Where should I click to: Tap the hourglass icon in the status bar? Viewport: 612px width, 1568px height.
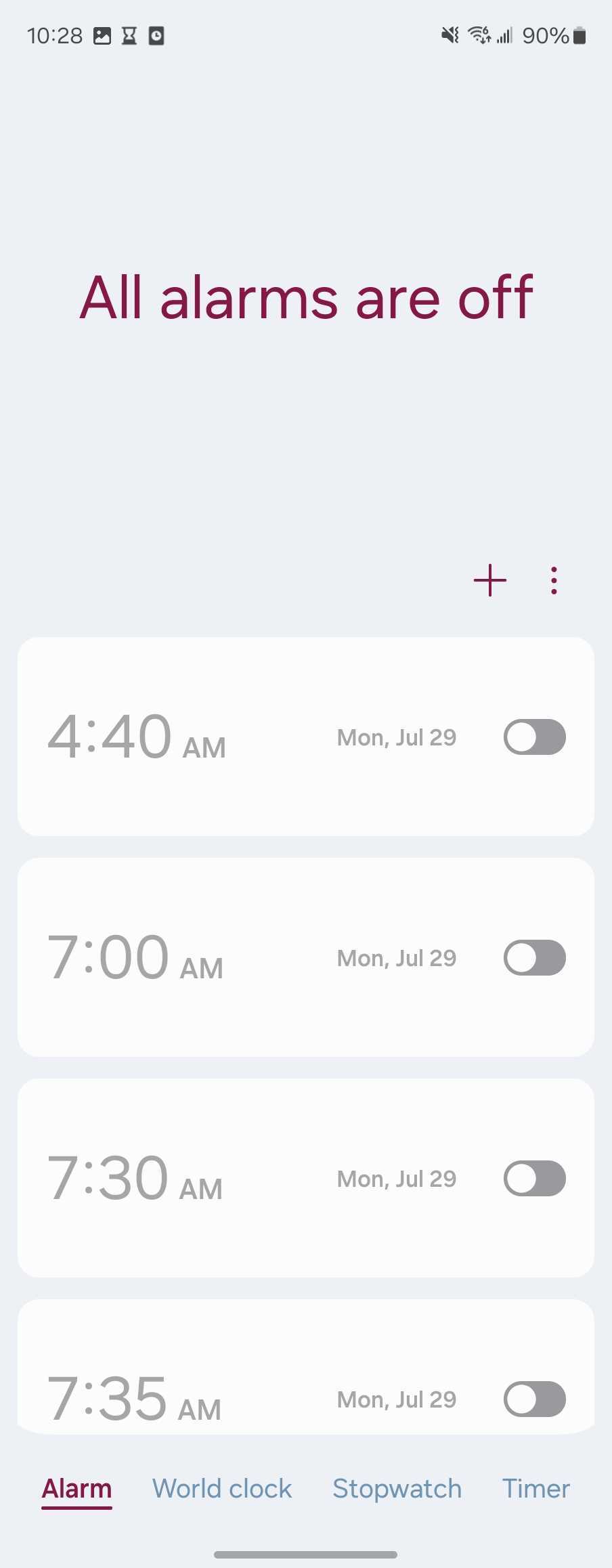coord(129,35)
